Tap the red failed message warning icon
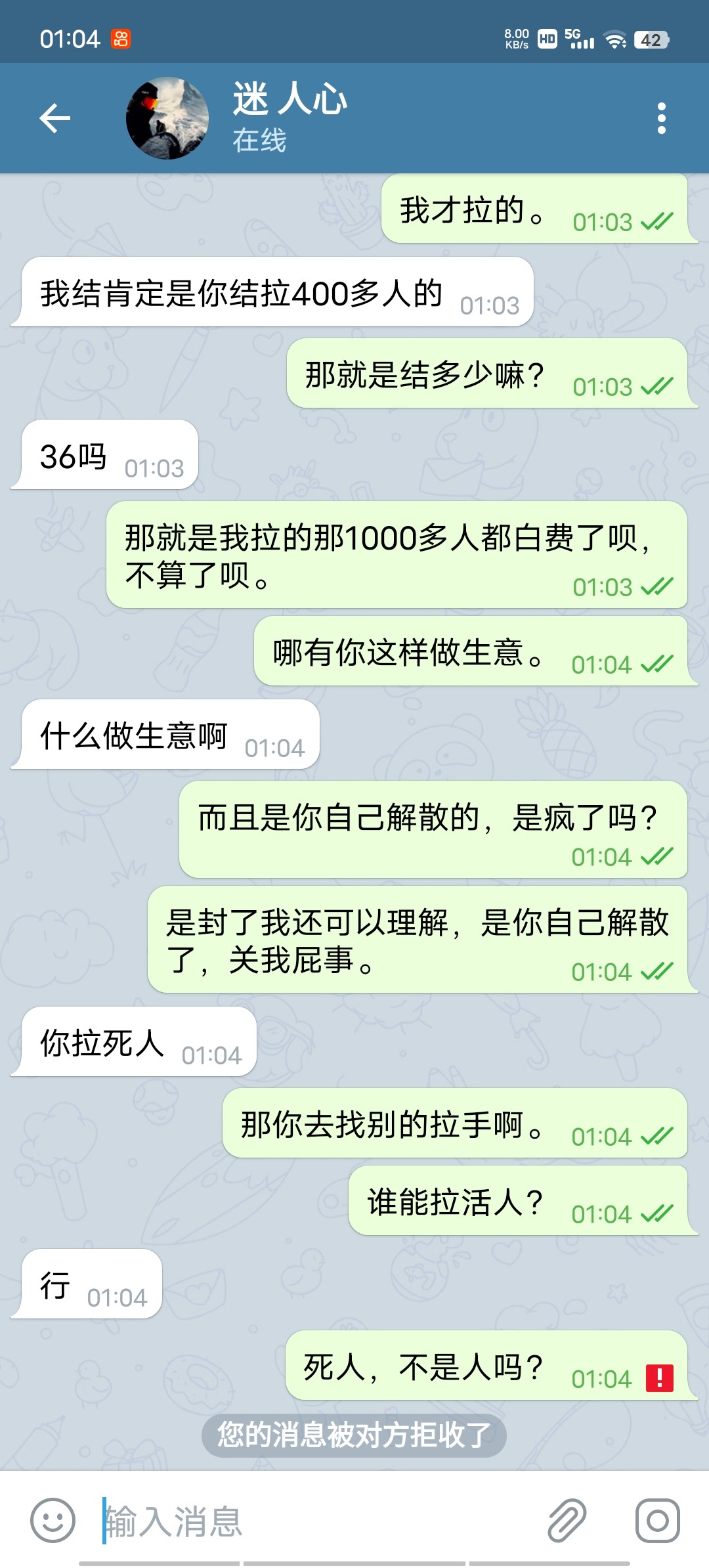Screen dimensions: 709x1568 (659, 1377)
